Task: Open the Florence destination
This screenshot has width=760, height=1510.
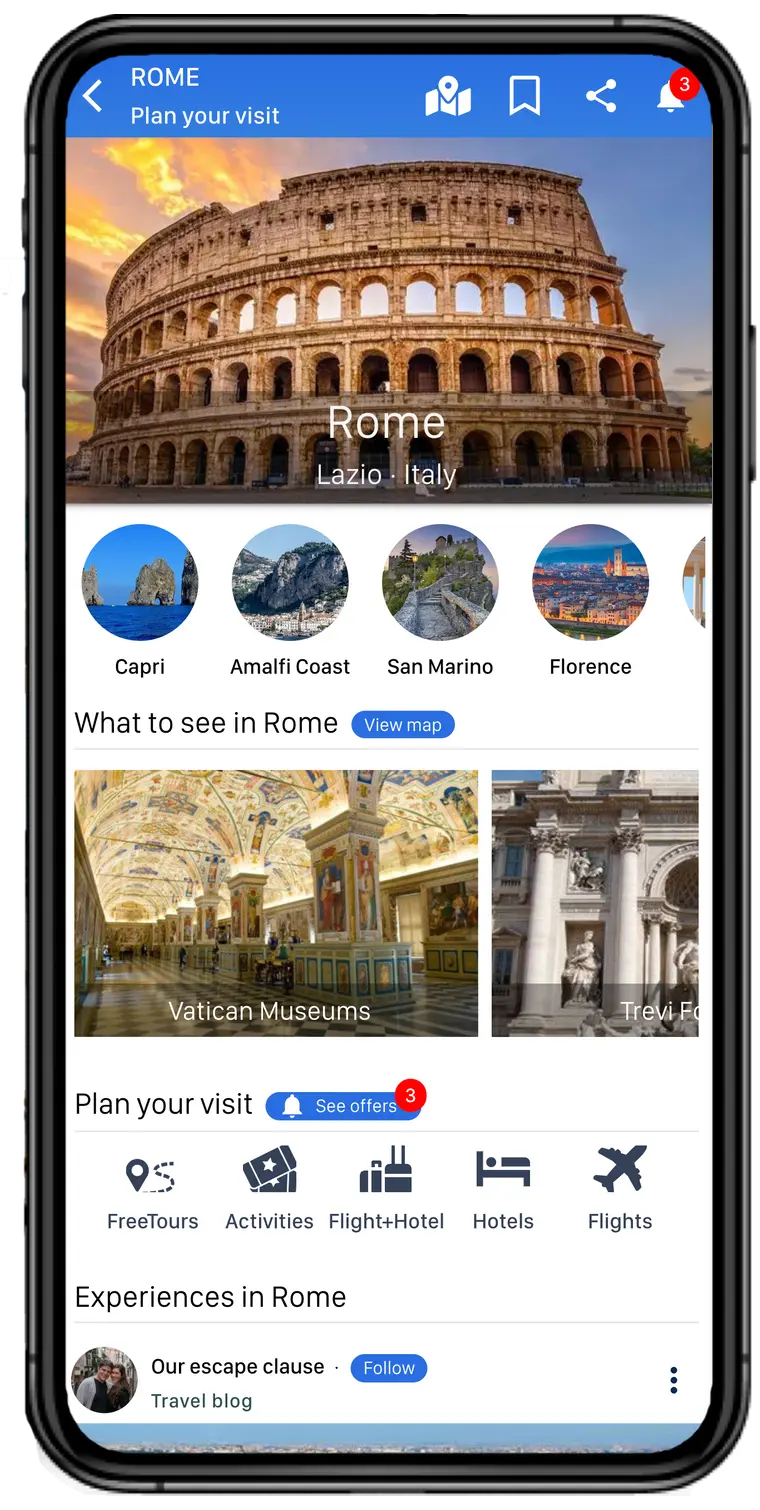Action: 590,583
